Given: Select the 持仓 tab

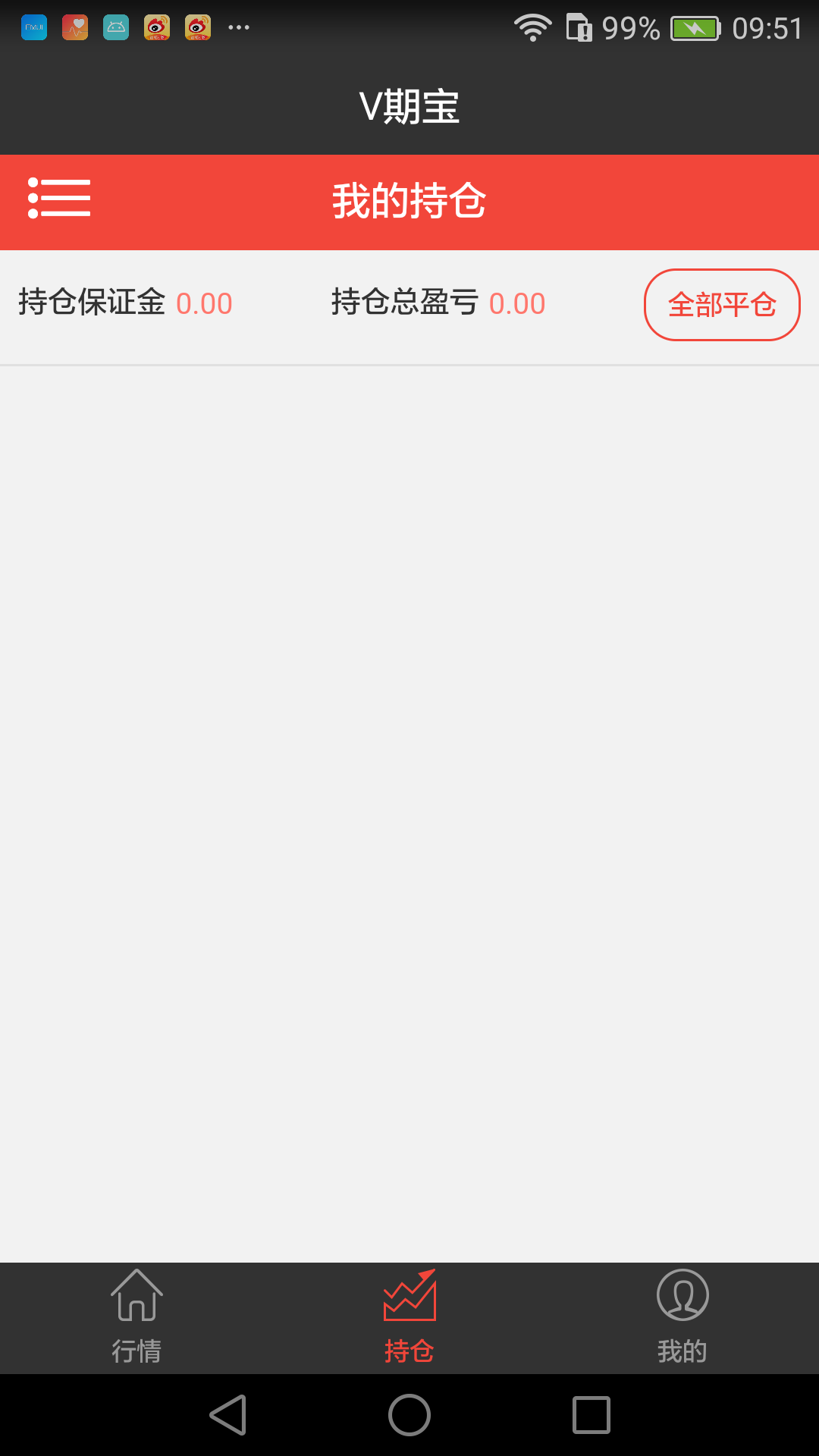Looking at the screenshot, I should [409, 1318].
